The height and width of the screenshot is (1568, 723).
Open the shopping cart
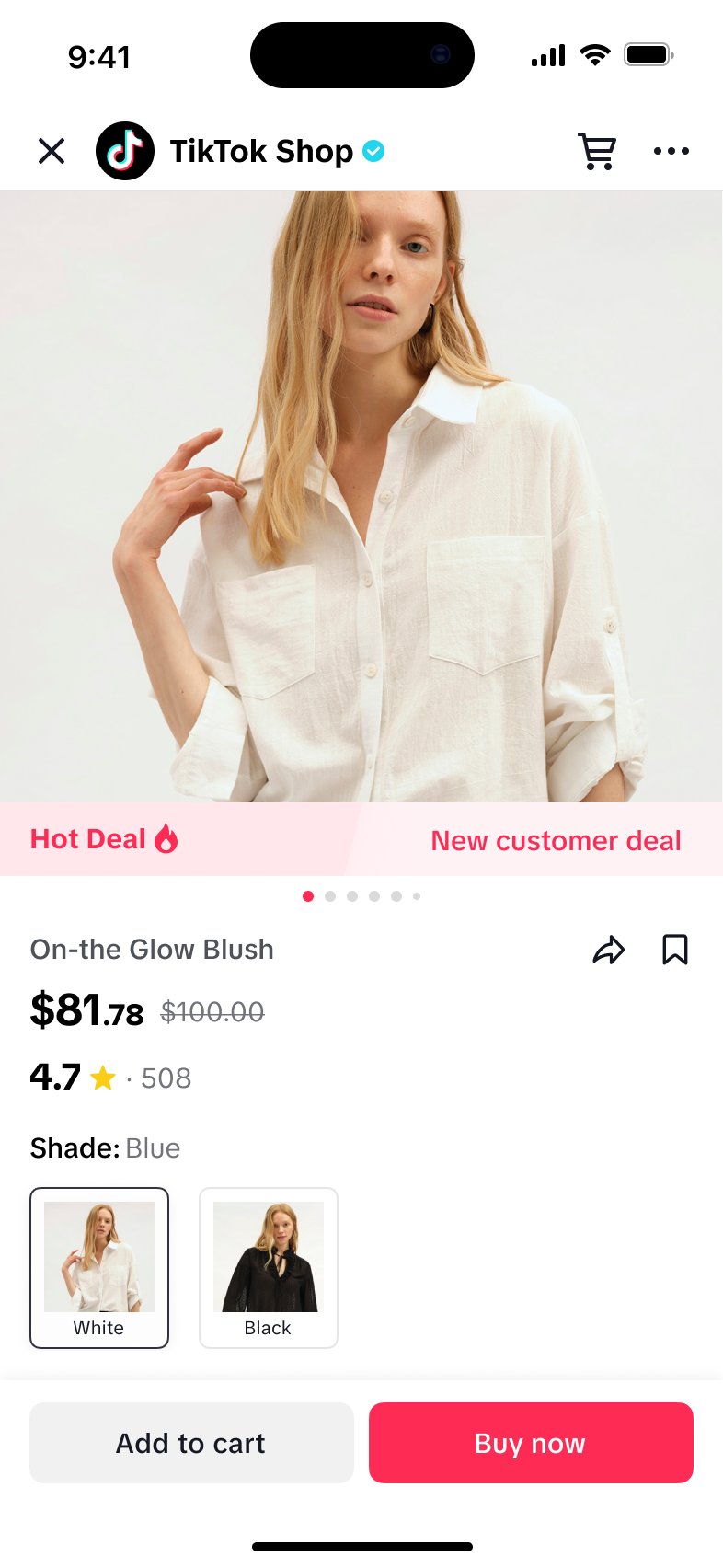click(597, 151)
